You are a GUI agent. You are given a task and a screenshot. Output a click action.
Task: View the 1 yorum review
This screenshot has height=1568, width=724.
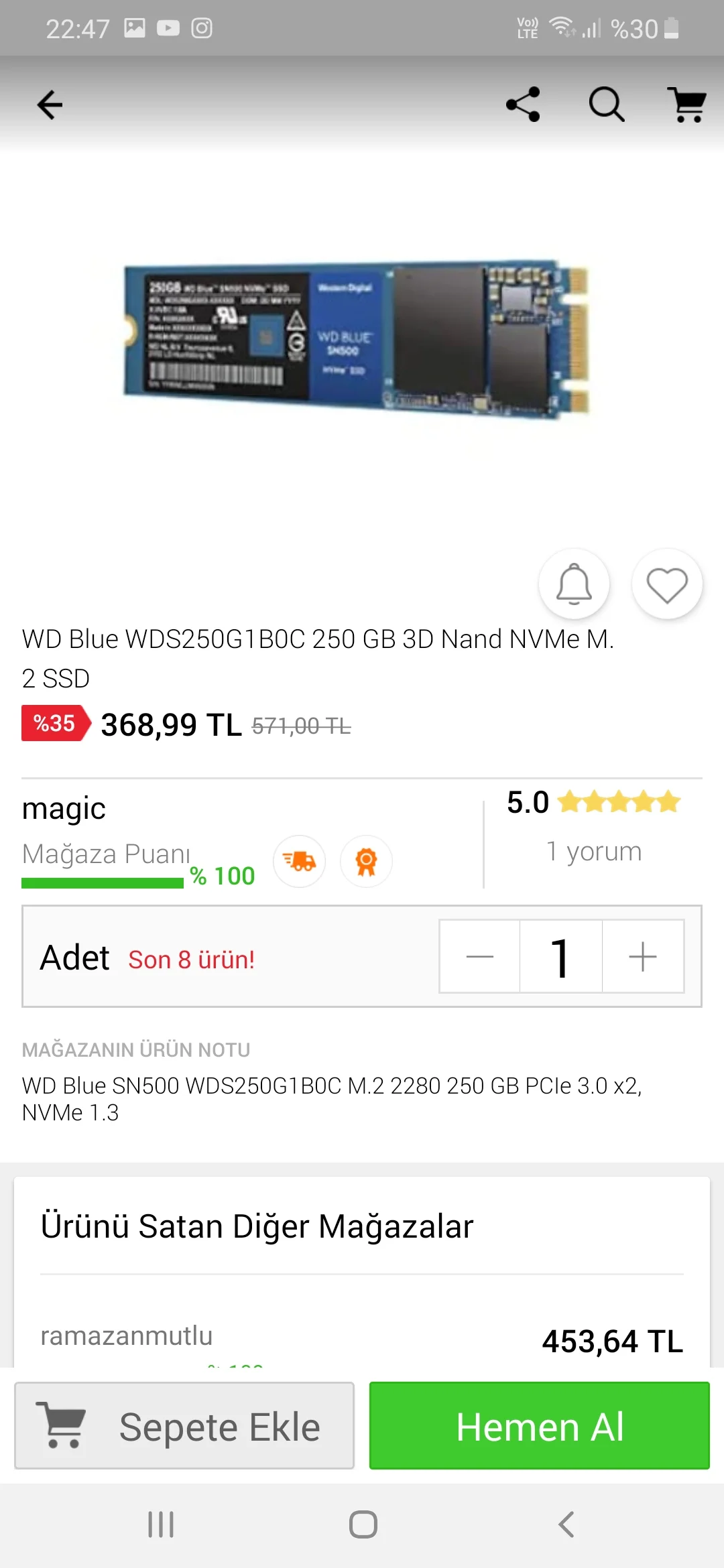[594, 851]
